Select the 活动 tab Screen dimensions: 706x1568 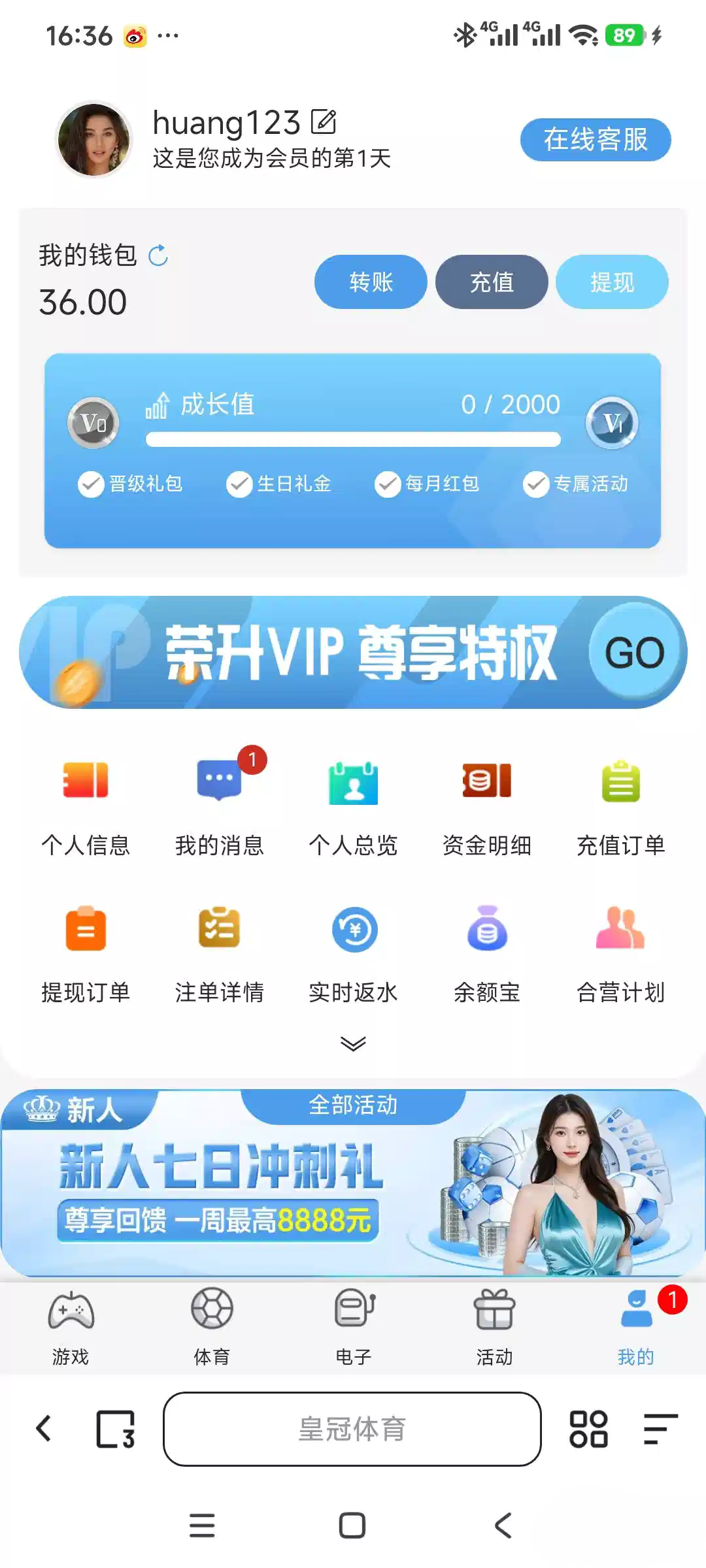click(494, 1326)
